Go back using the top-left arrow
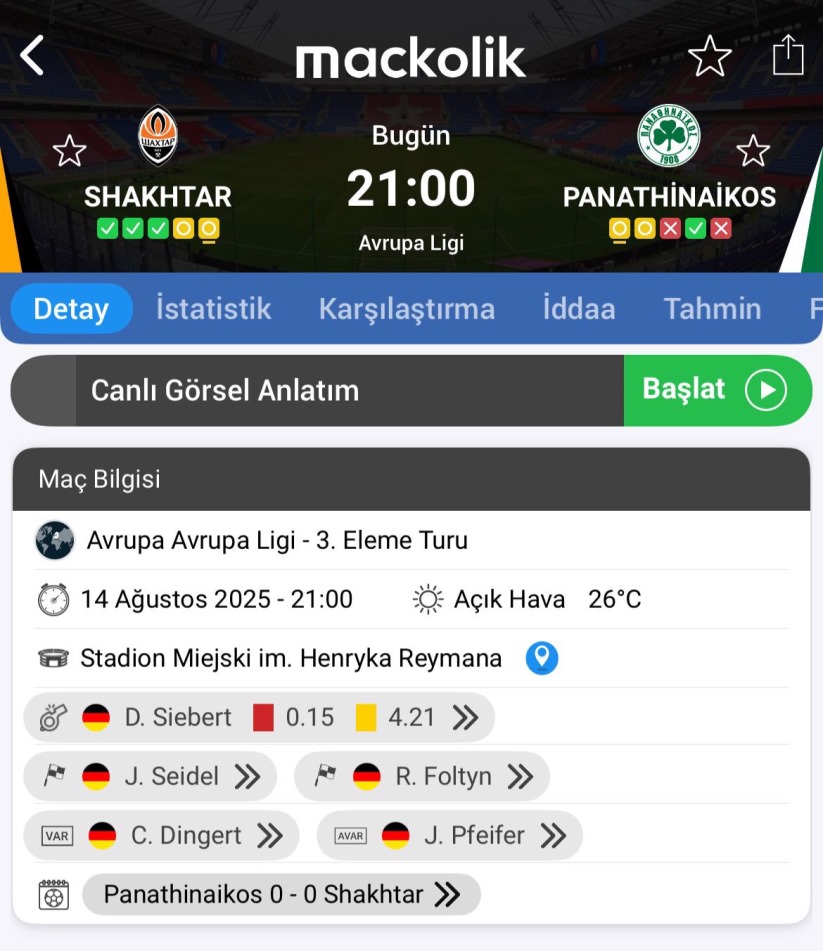Viewport: 823px width, 951px height. pyautogui.click(x=33, y=56)
